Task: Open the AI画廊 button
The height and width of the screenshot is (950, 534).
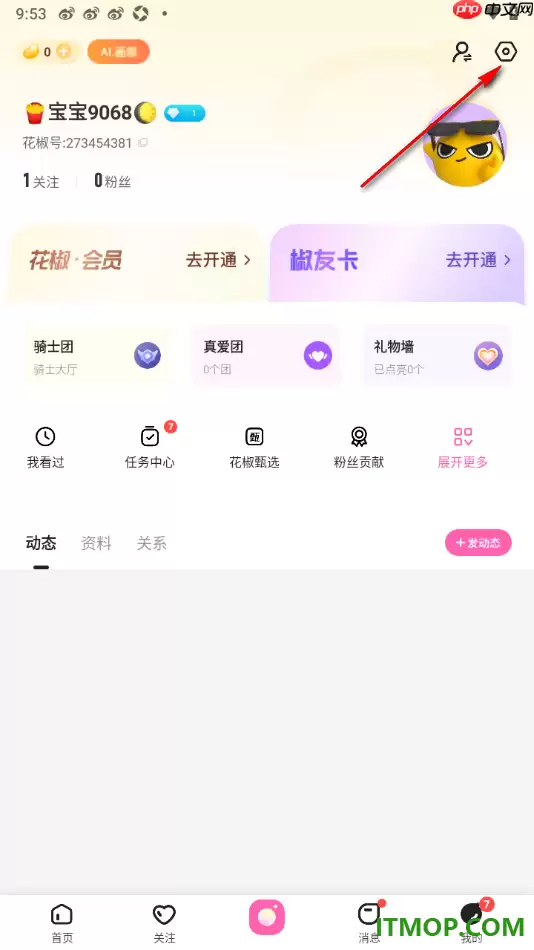Action: pos(118,52)
